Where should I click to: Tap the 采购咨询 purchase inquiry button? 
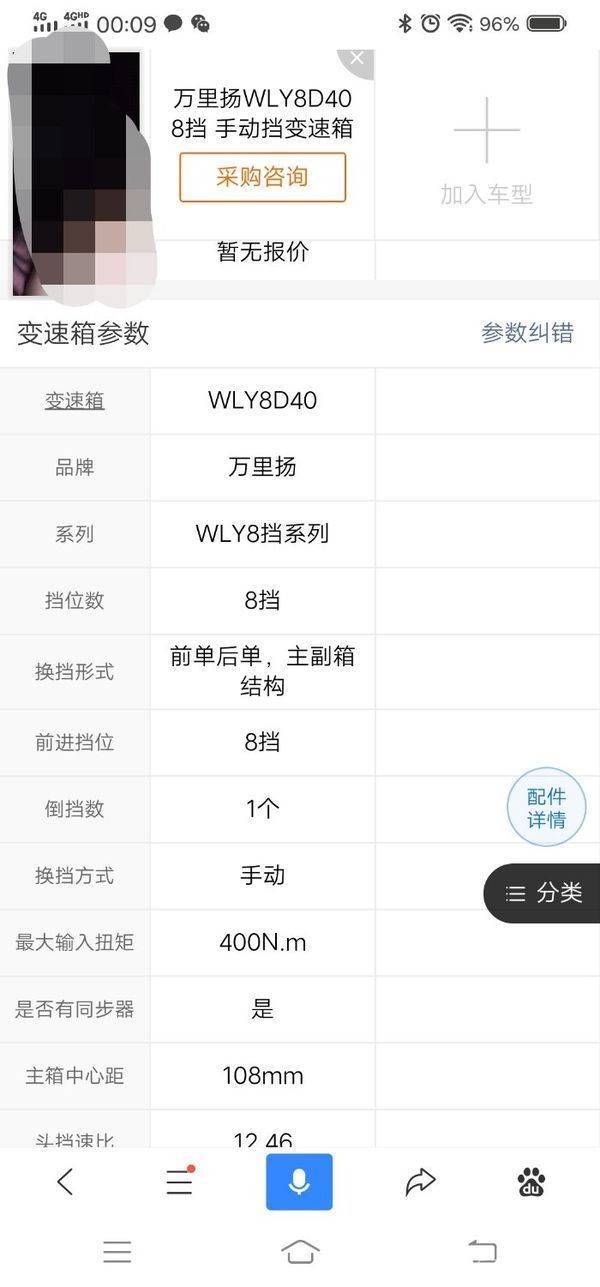262,178
